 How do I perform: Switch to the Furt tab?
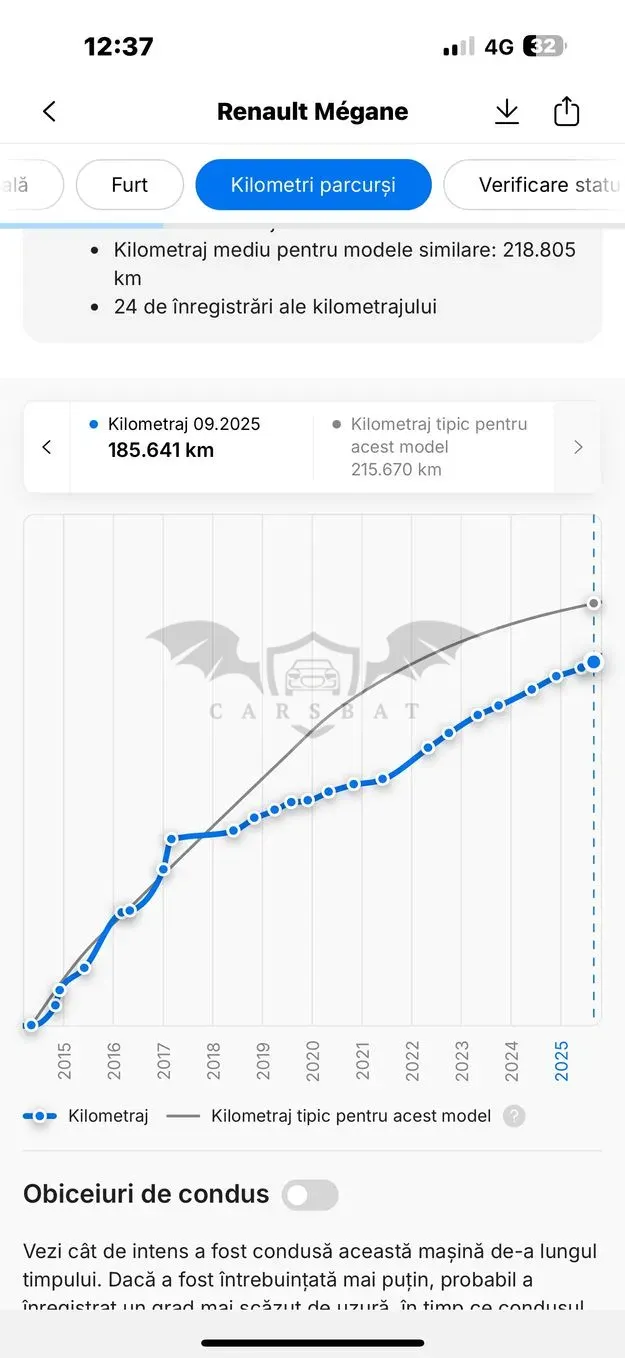pyautogui.click(x=130, y=185)
